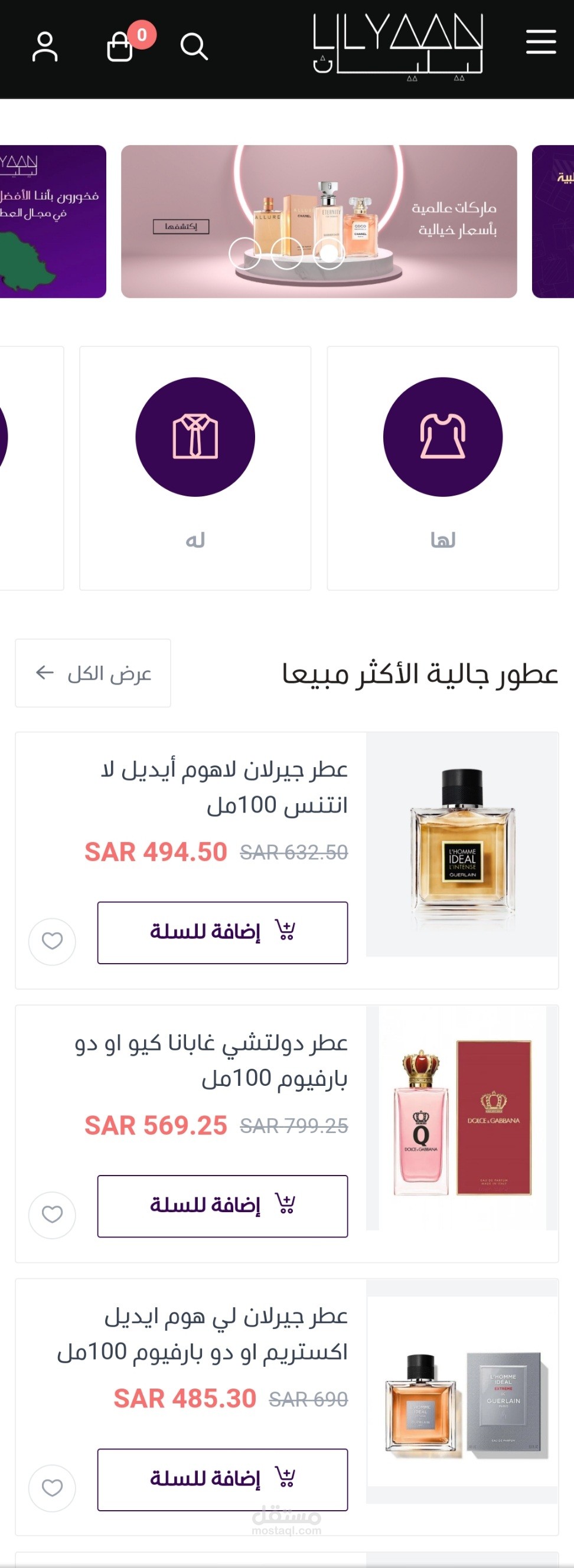
Task: Select the له men's category card
Action: [x=195, y=468]
